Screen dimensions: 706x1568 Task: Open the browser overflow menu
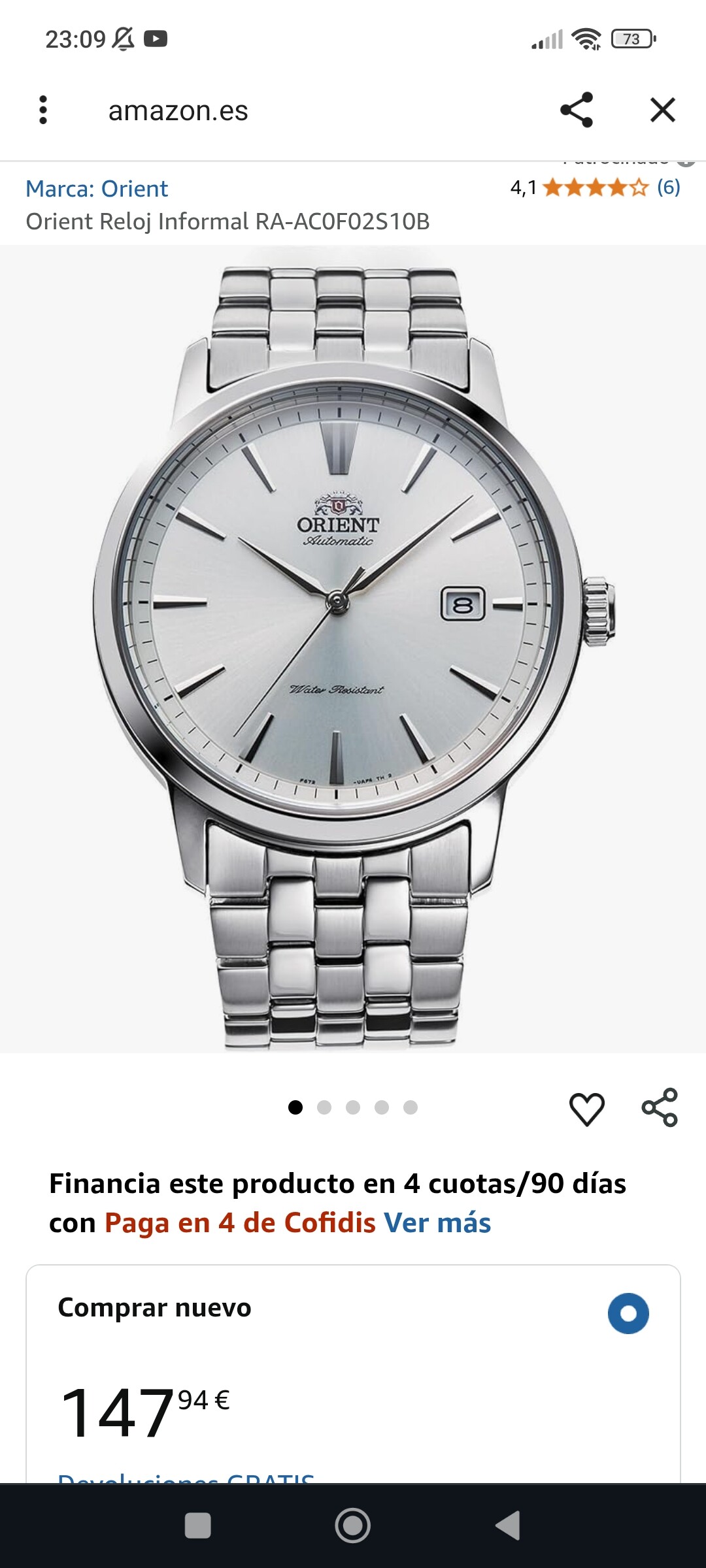[43, 110]
